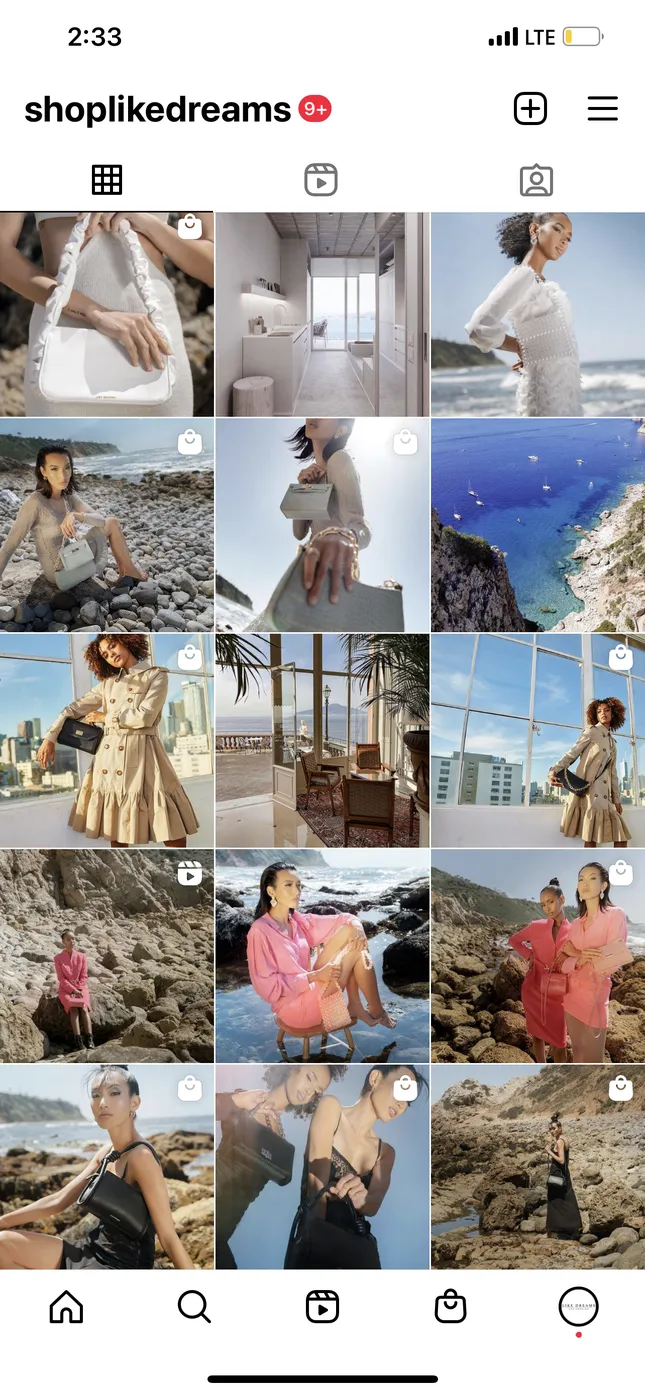Open the Search tab in bottom bar
This screenshot has width=645, height=1395.
[193, 1307]
